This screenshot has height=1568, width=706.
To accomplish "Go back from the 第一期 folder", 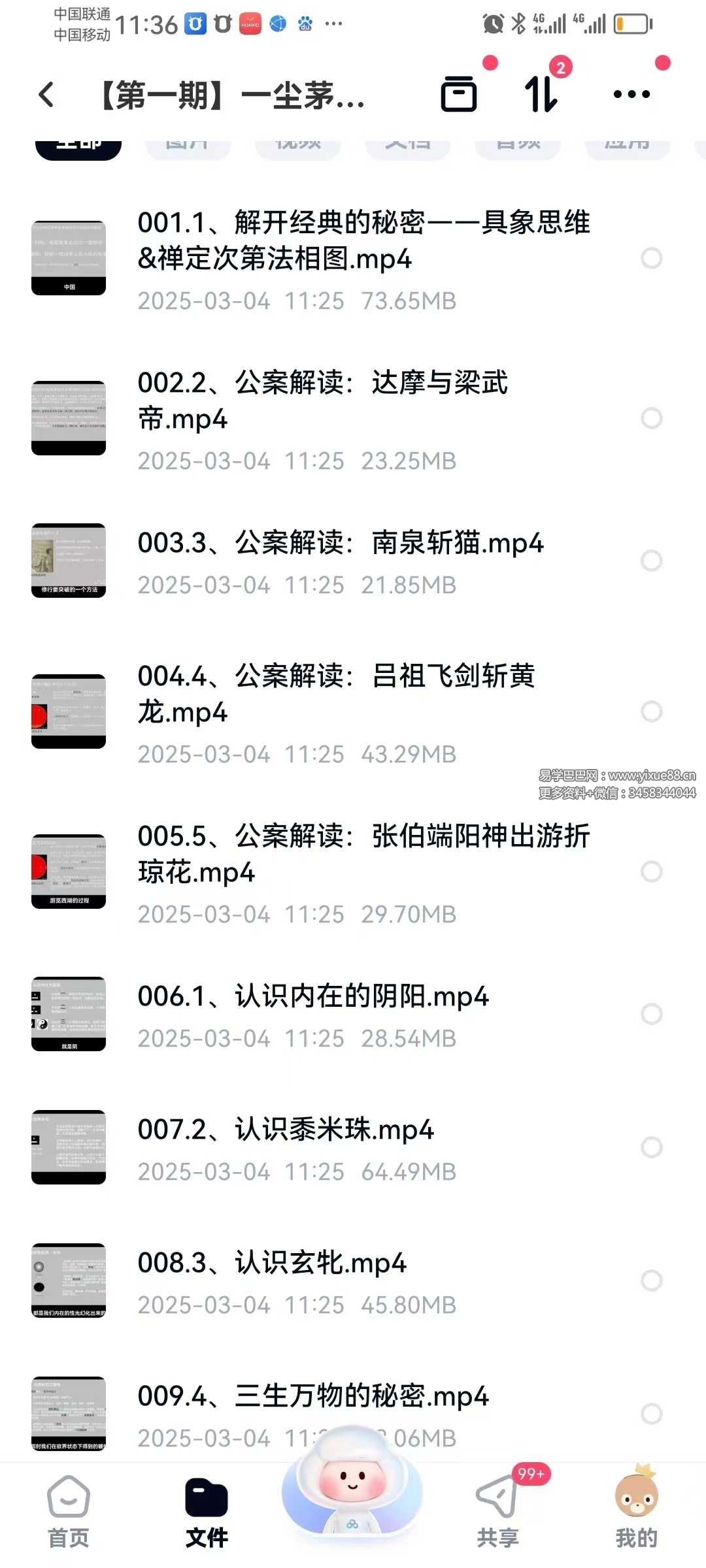I will (x=46, y=95).
